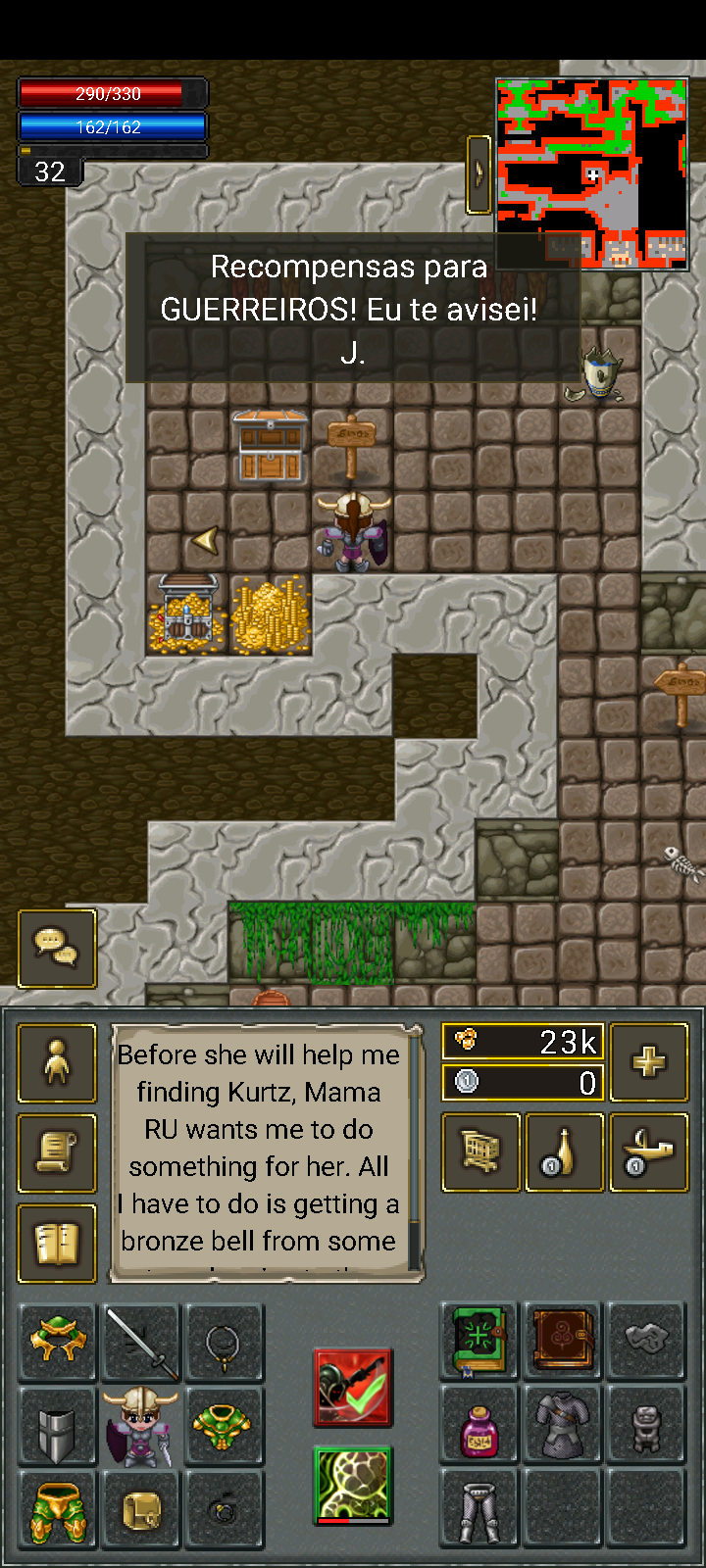The image size is (706, 1568).
Task: Select the equipped sword slot
Action: (141, 1343)
